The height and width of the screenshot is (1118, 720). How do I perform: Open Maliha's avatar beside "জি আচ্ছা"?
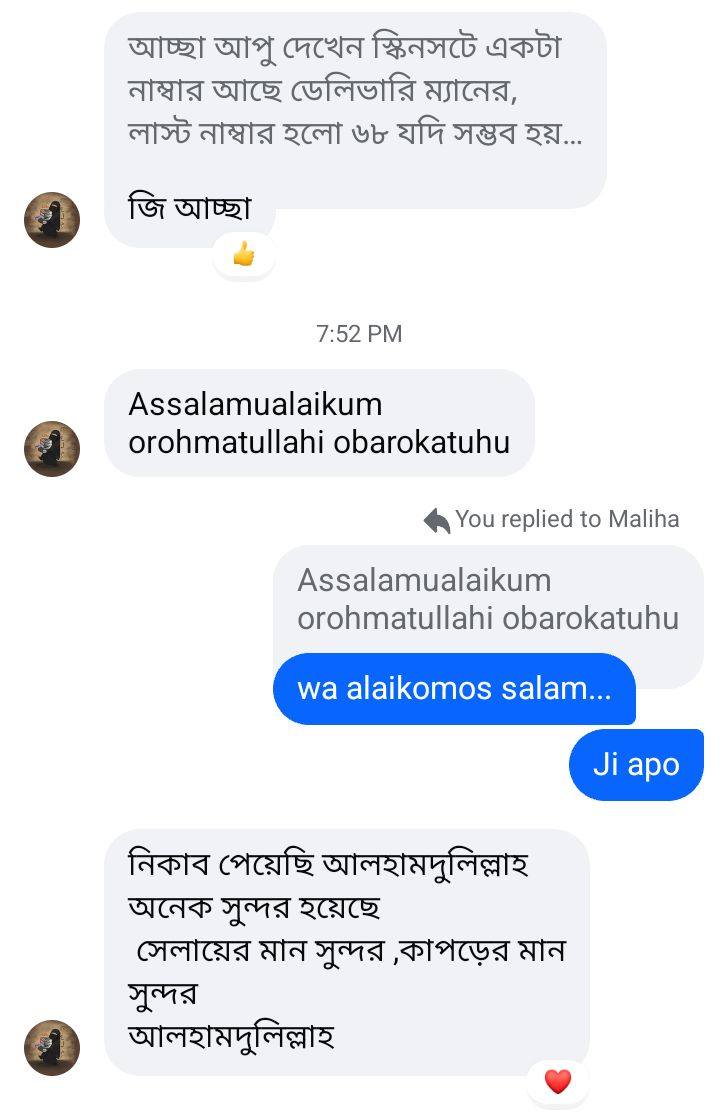52,219
